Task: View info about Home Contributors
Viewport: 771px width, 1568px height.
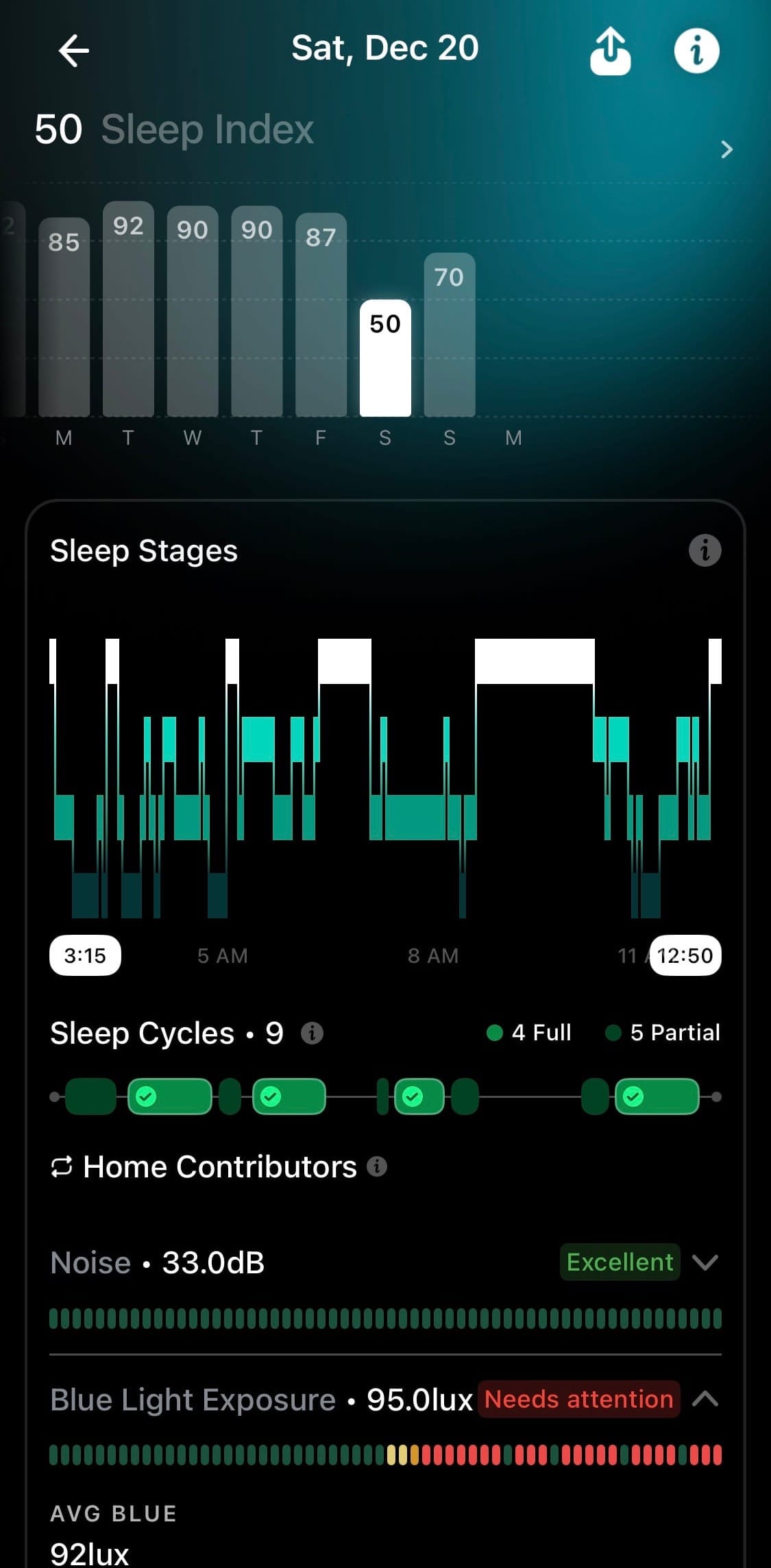Action: click(377, 1166)
